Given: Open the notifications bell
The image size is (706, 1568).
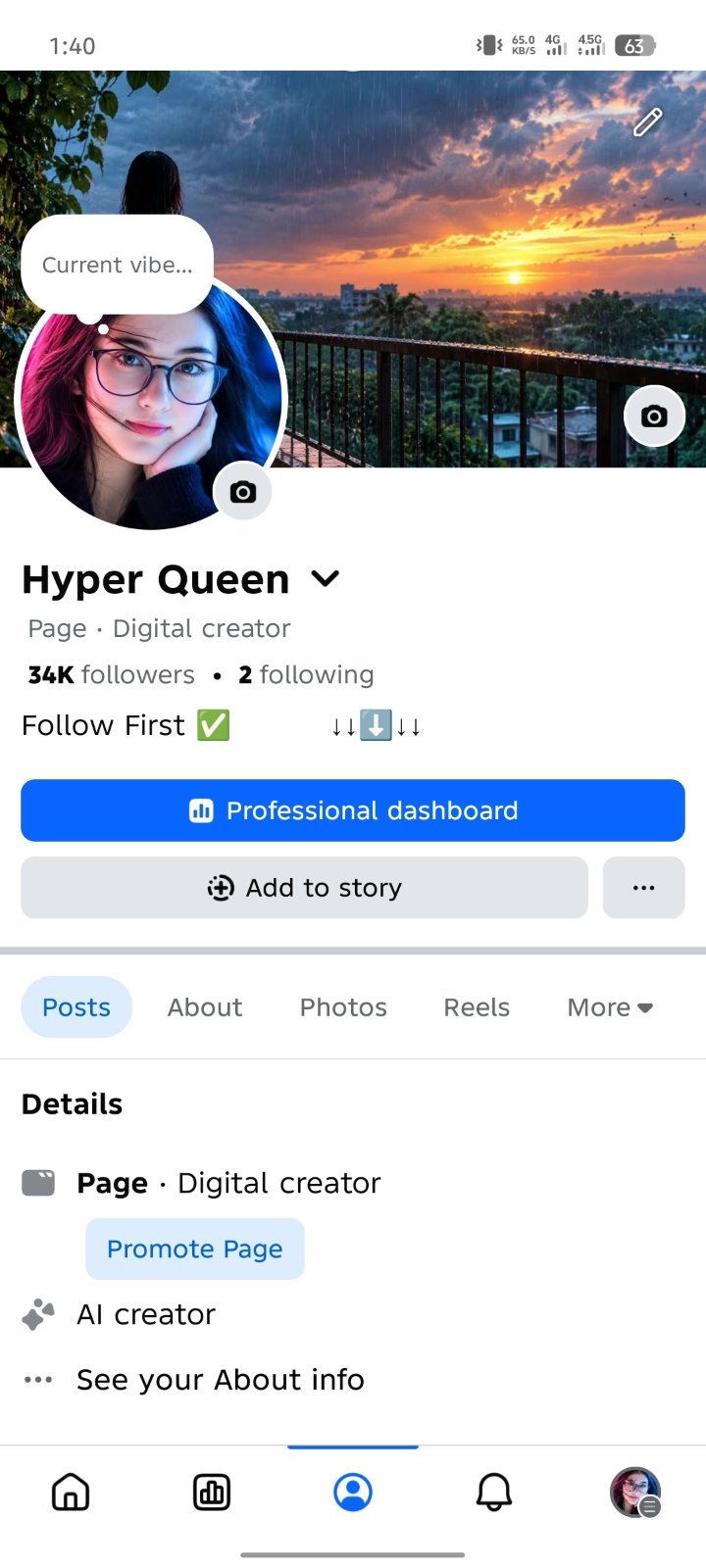Looking at the screenshot, I should 494,1493.
